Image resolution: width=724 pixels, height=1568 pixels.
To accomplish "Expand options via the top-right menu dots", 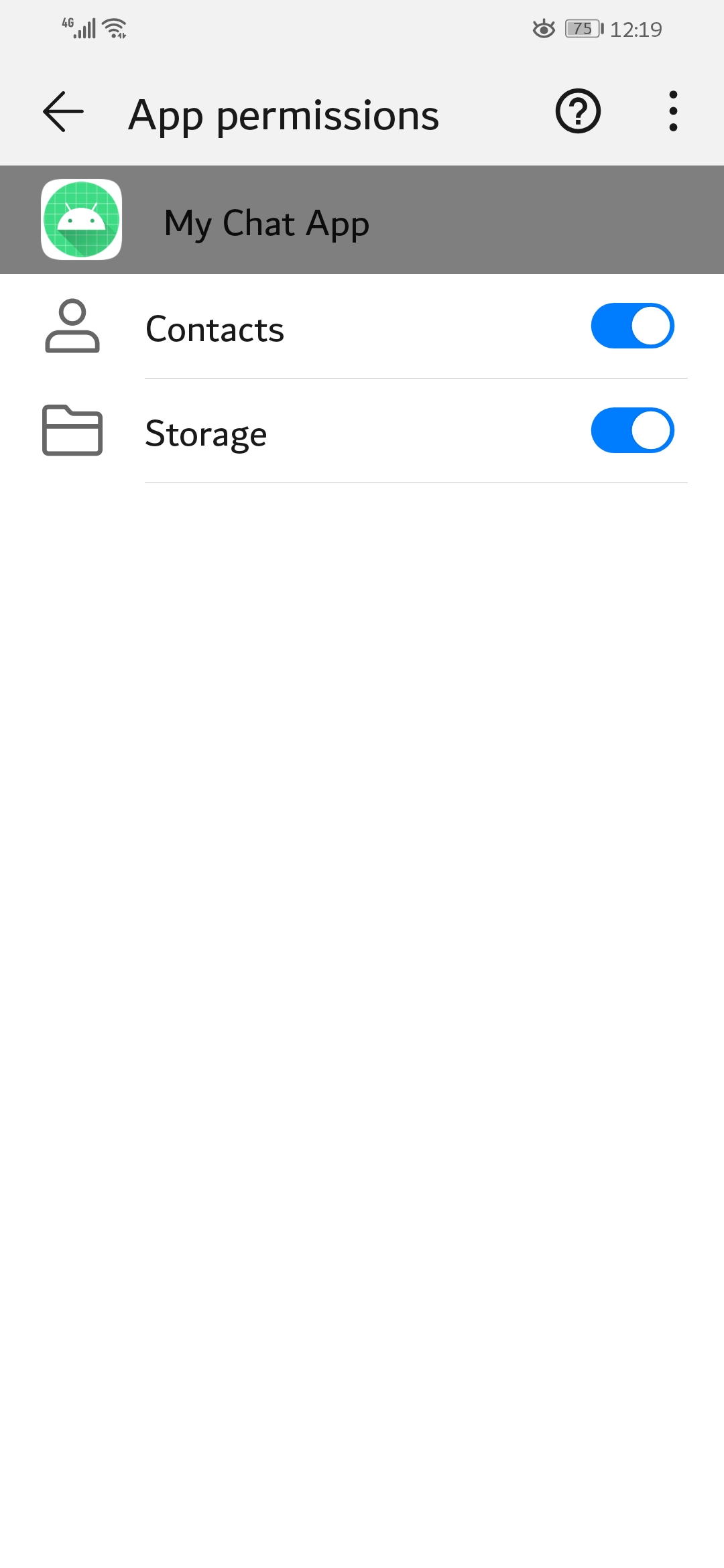I will pos(673,111).
